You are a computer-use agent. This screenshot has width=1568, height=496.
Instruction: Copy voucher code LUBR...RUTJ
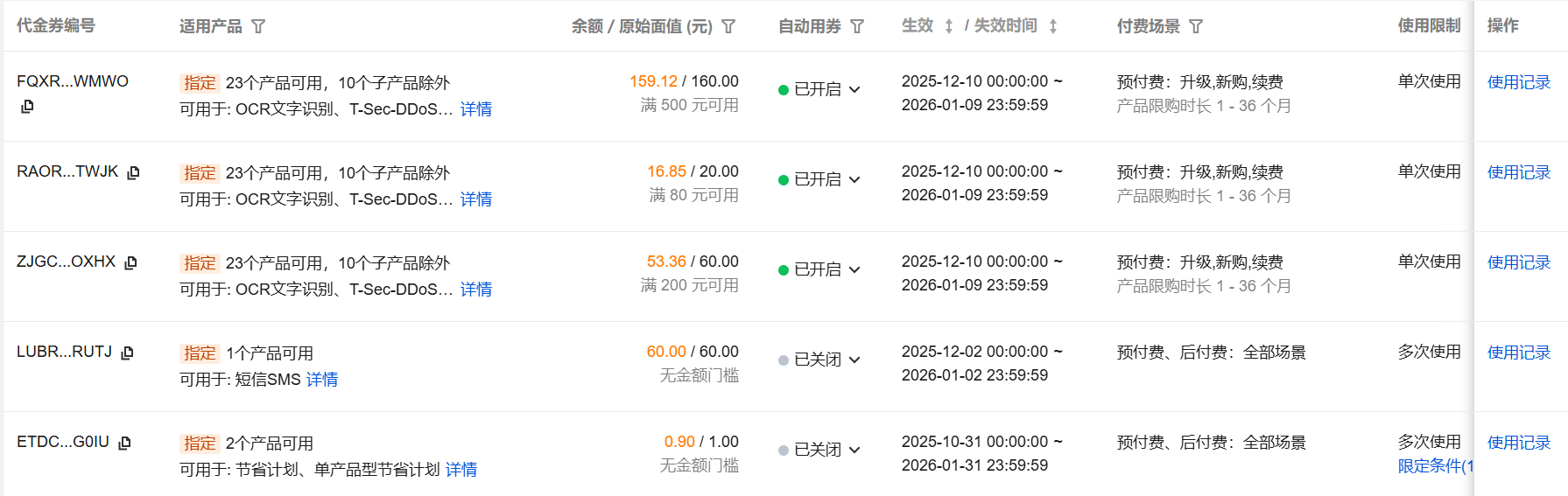[x=127, y=353]
